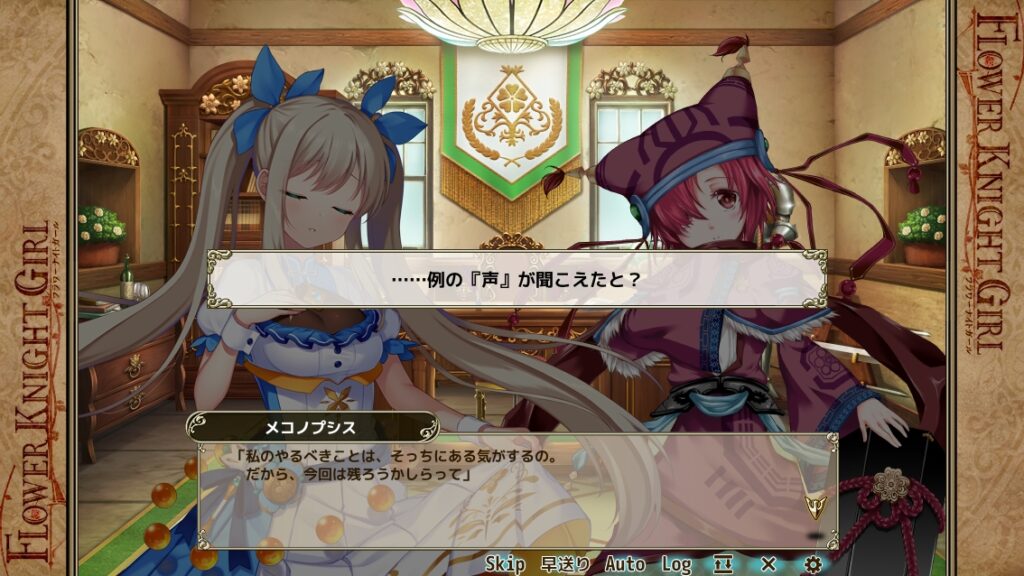Turn on Auto text advance

(625, 564)
